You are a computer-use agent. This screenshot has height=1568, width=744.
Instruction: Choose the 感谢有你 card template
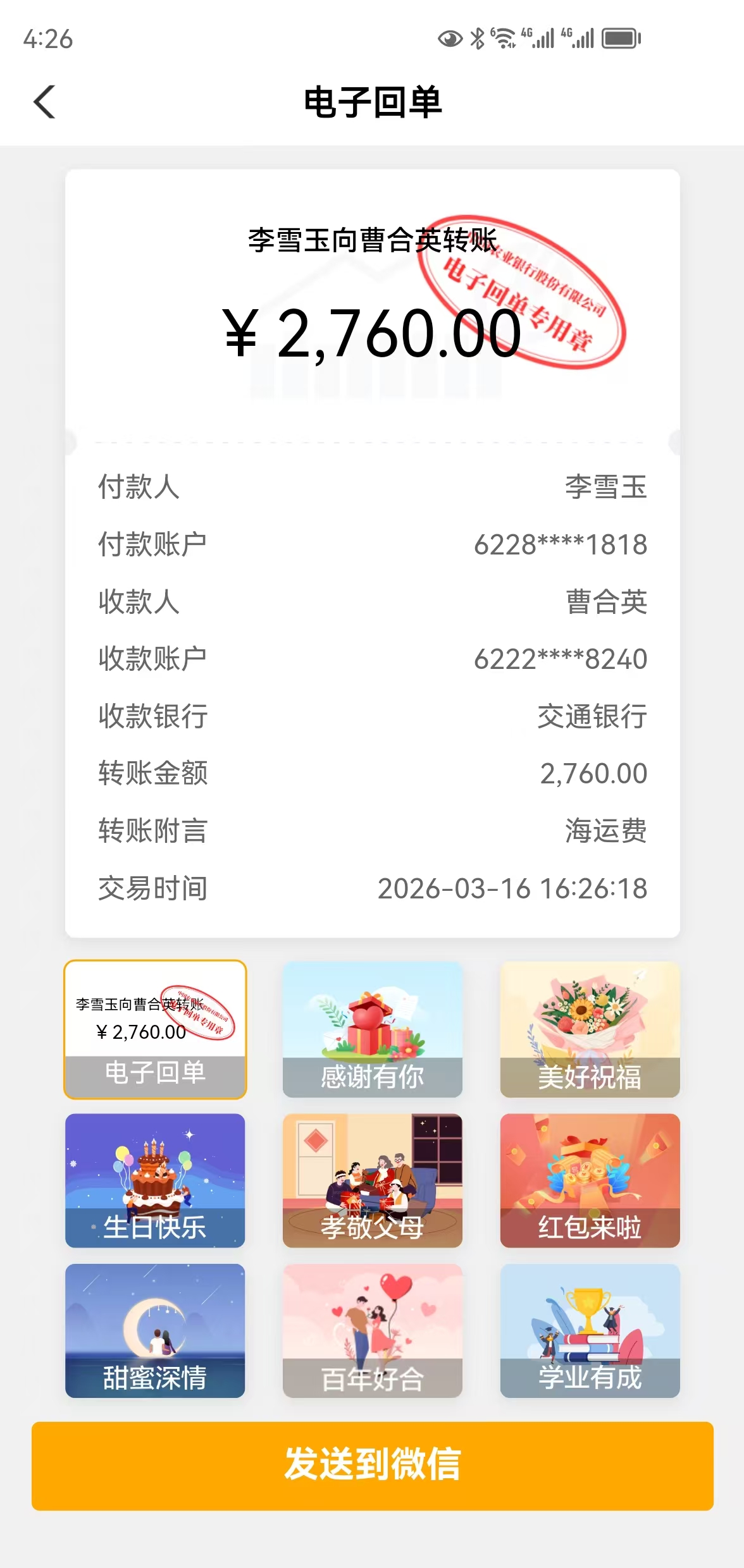pyautogui.click(x=372, y=1029)
